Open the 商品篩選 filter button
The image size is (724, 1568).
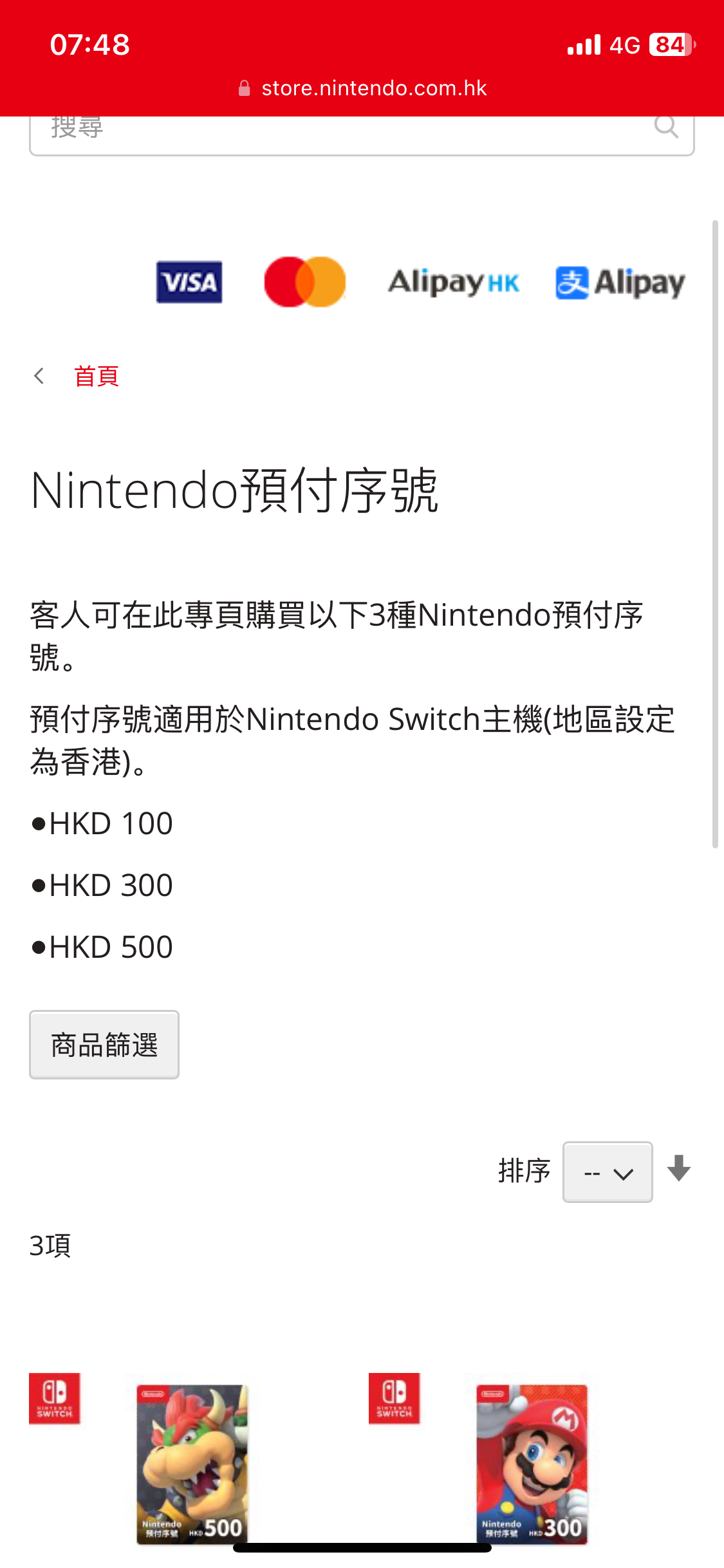click(x=104, y=1045)
